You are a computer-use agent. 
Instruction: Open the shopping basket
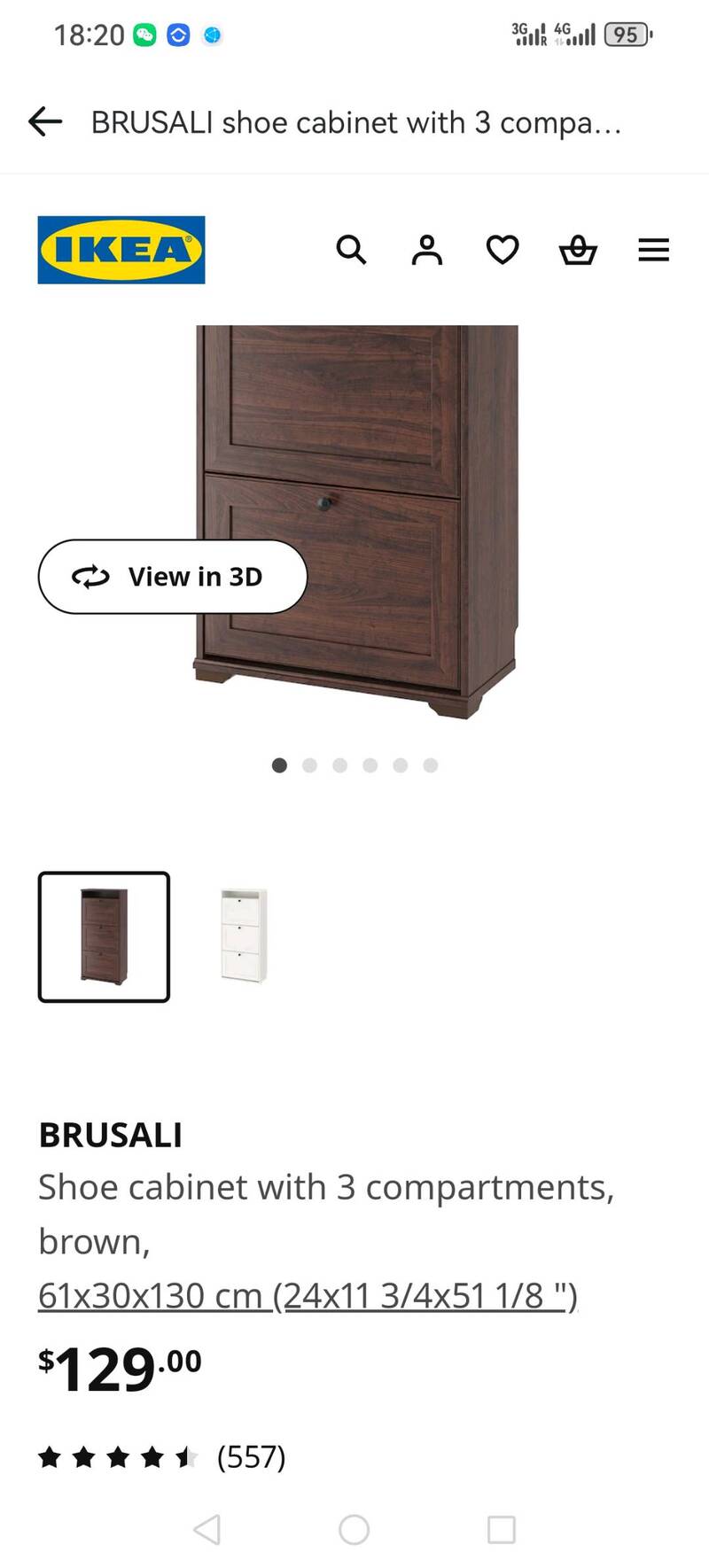578,250
